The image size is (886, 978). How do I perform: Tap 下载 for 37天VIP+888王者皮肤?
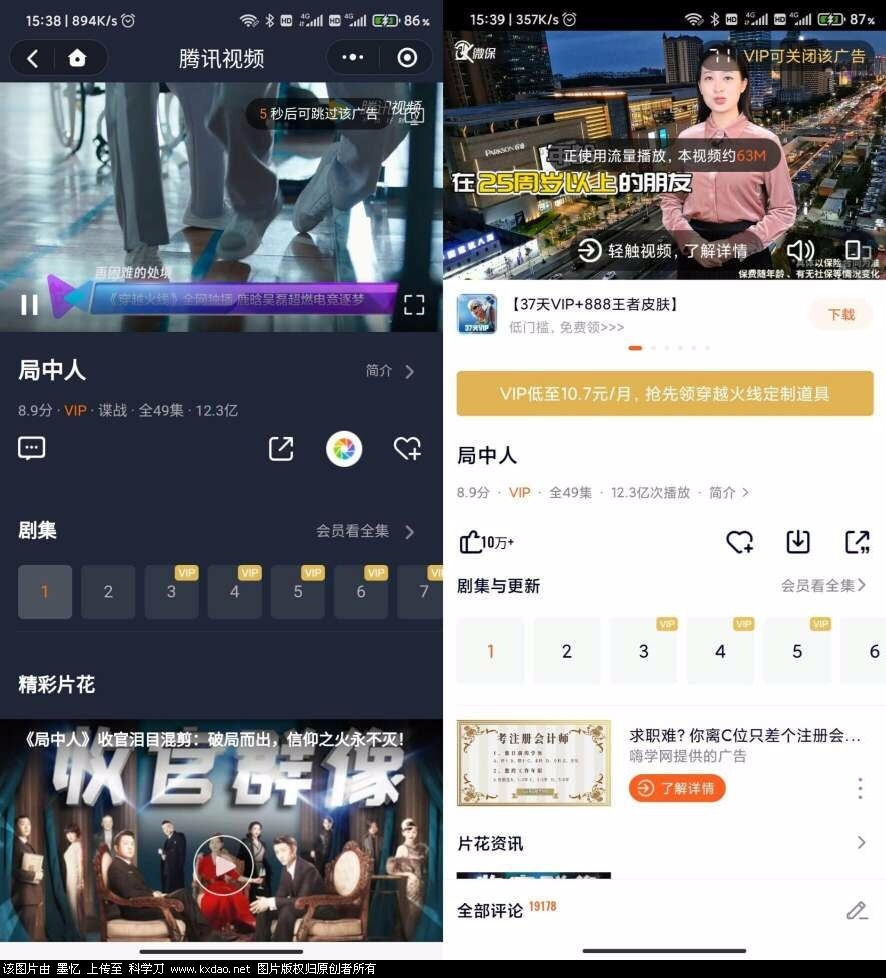click(x=841, y=314)
